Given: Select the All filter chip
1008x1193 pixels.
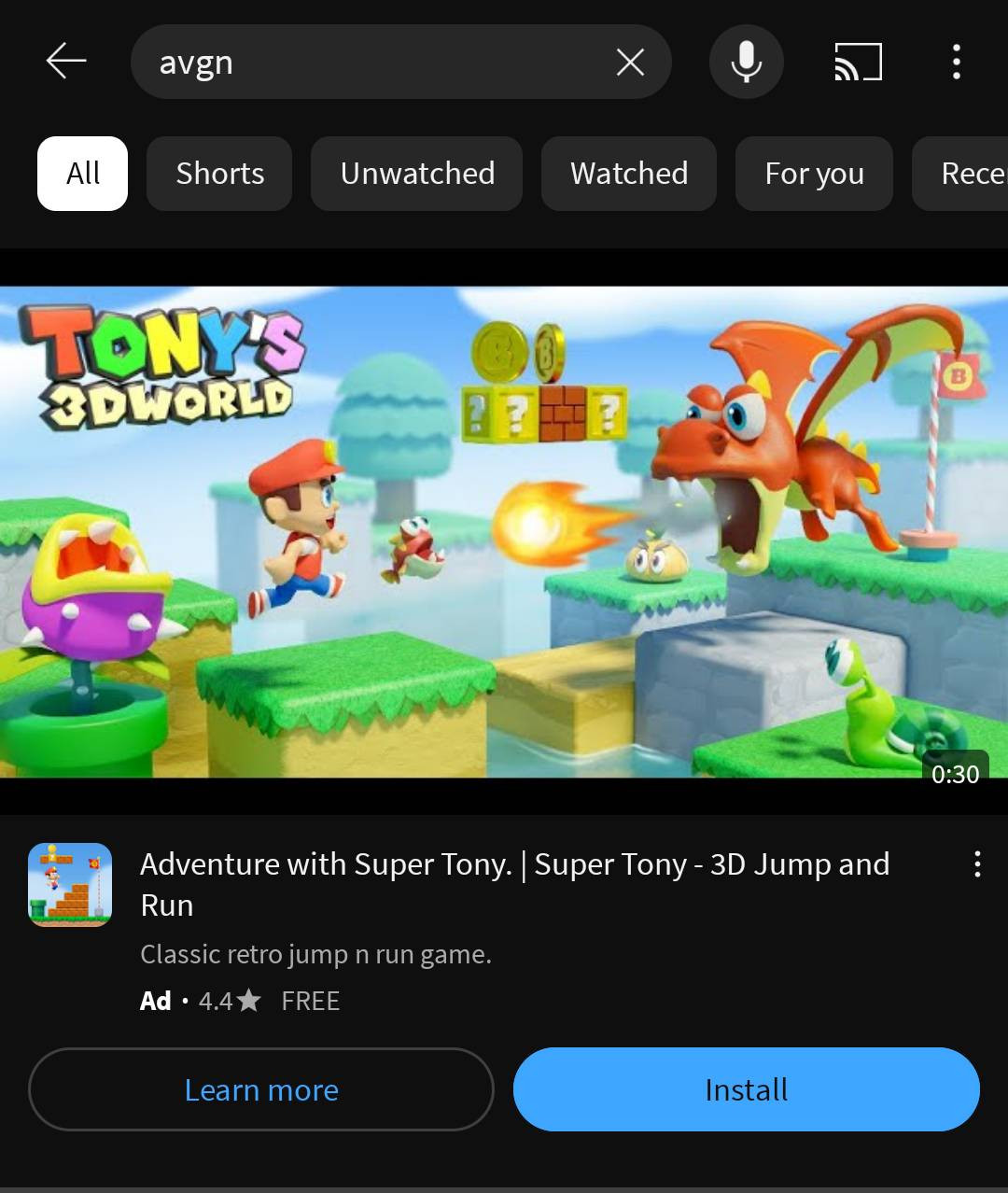Looking at the screenshot, I should click(x=82, y=174).
